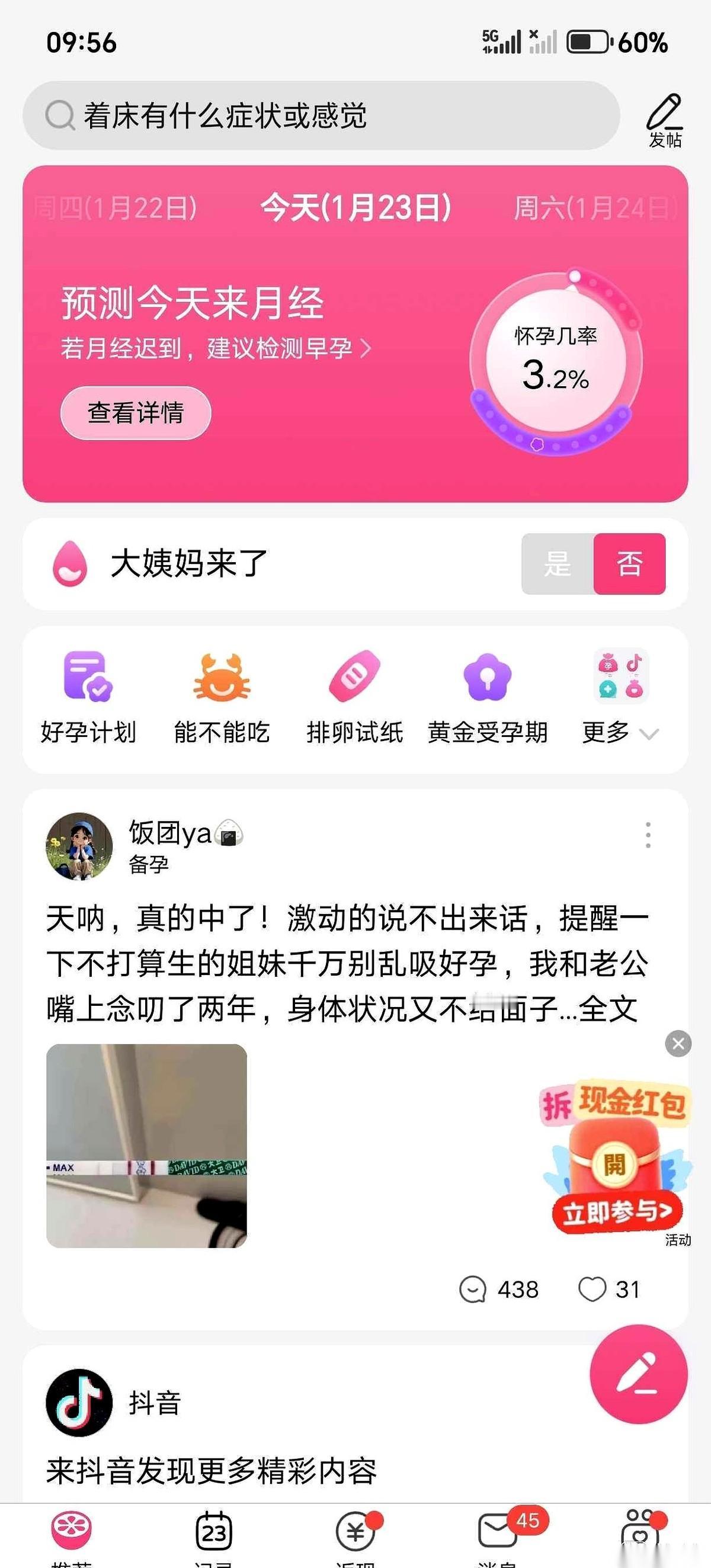Open the 黄金受孕期 feature
The height and width of the screenshot is (1568, 711).
click(486, 694)
